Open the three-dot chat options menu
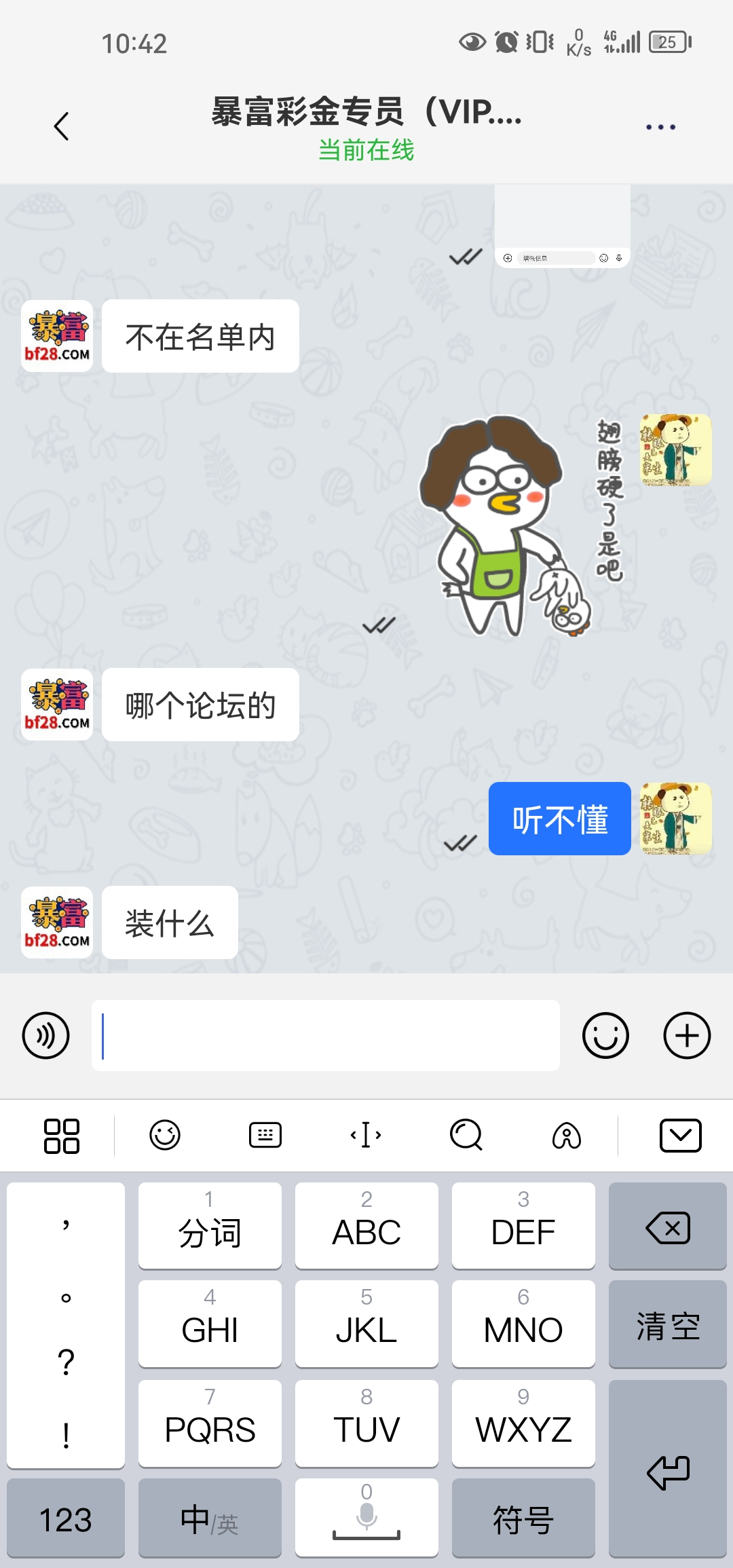 tap(660, 127)
